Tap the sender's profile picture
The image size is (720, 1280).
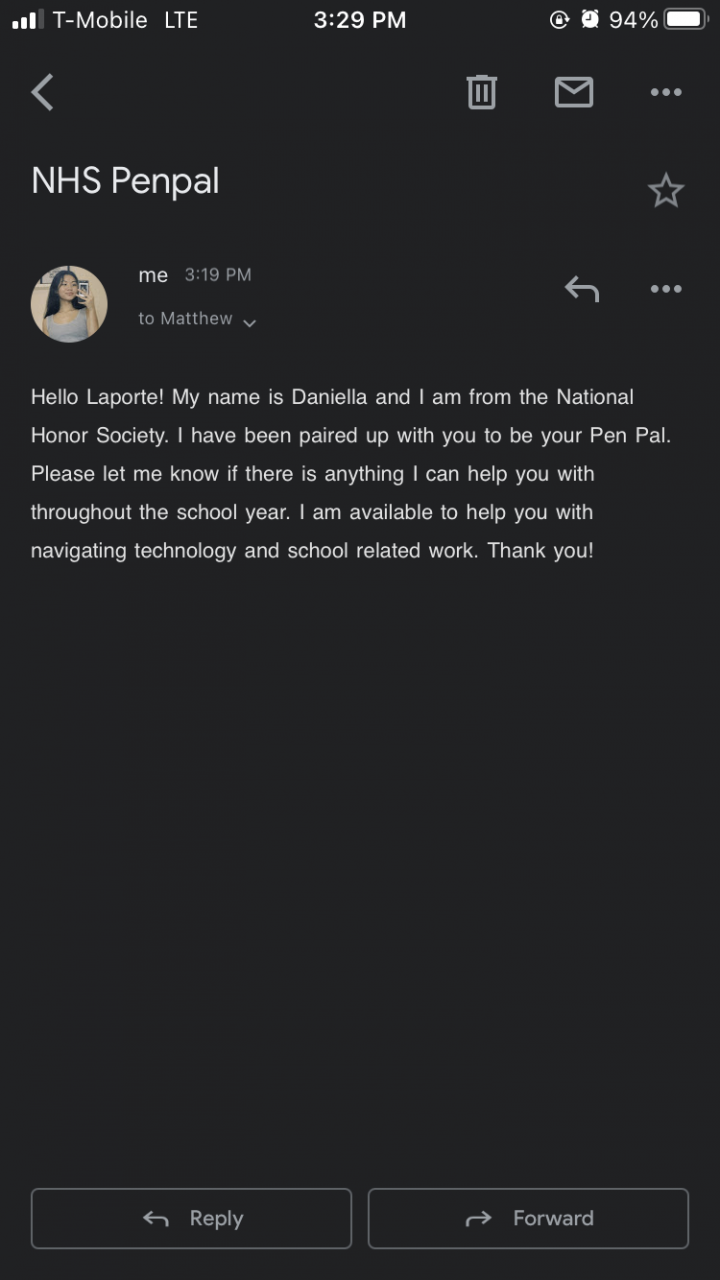pos(69,304)
